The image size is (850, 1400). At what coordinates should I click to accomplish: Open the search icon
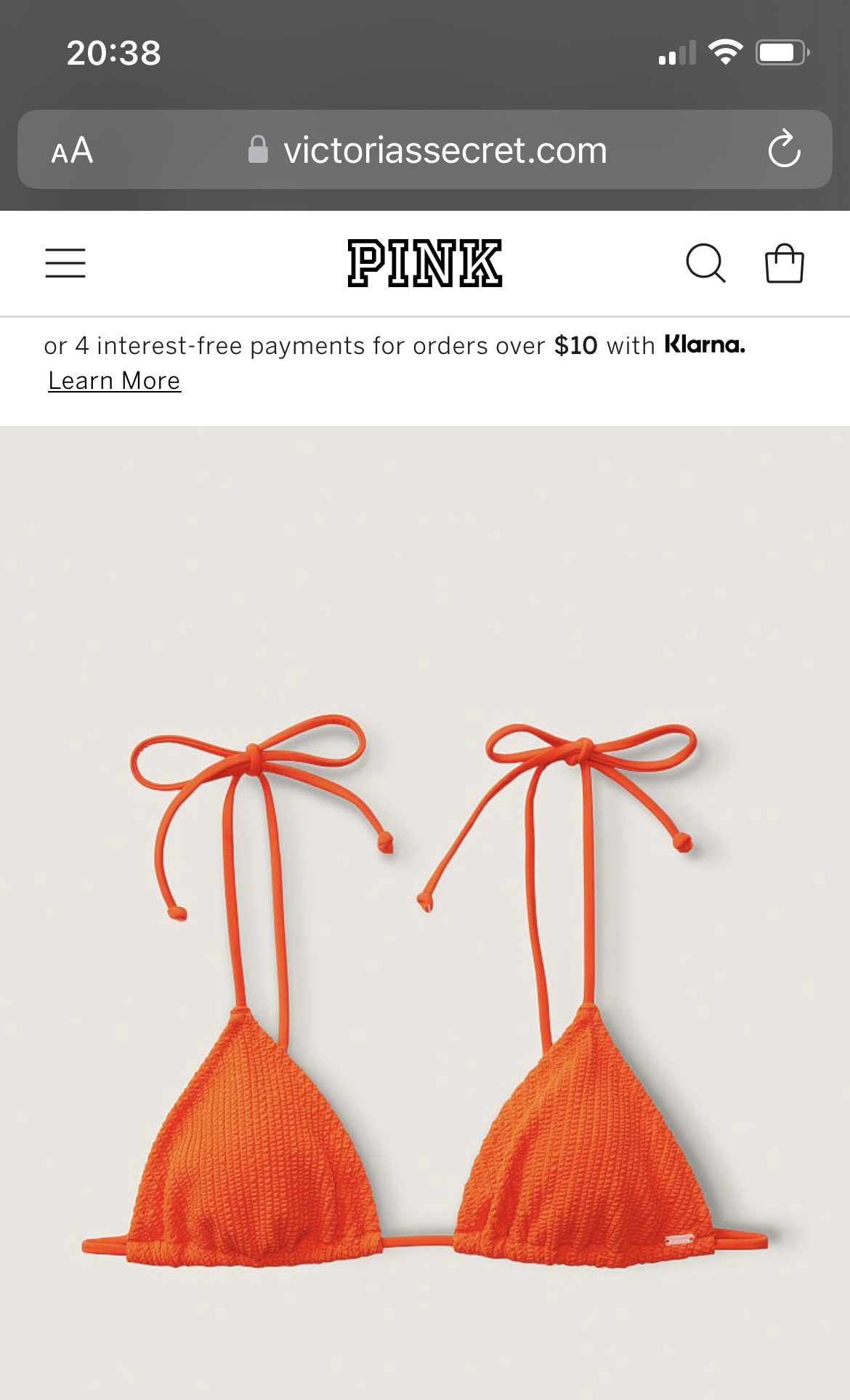point(705,262)
